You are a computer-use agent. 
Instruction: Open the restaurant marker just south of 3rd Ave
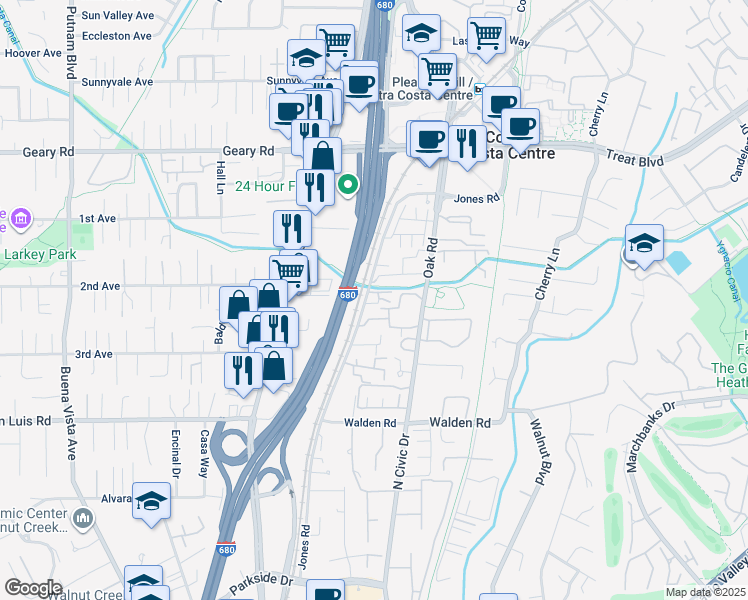pyautogui.click(x=243, y=375)
